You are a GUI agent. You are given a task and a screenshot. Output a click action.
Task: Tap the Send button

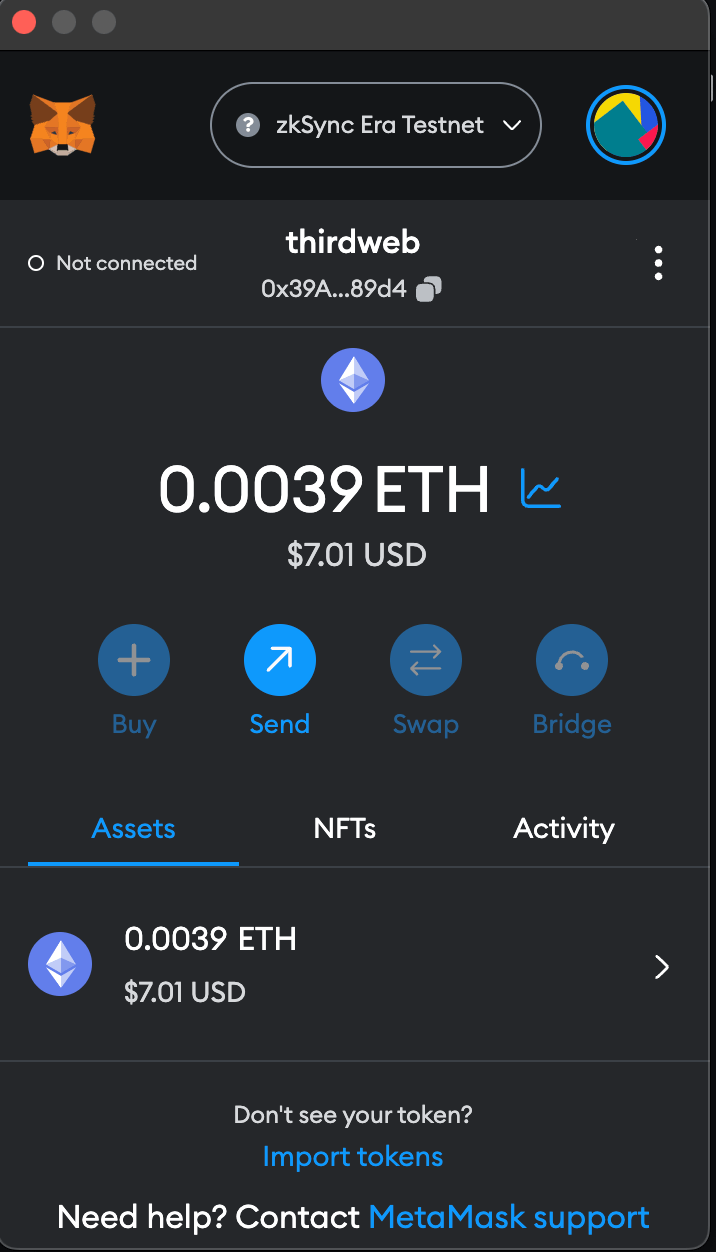[x=280, y=680]
